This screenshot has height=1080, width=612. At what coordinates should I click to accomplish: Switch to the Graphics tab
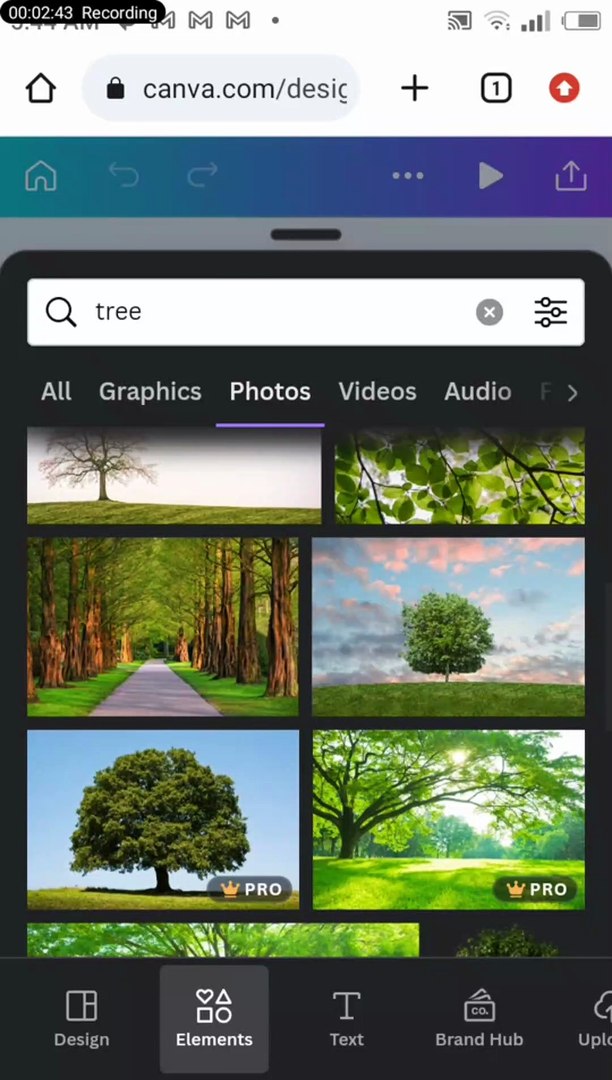pyautogui.click(x=150, y=391)
